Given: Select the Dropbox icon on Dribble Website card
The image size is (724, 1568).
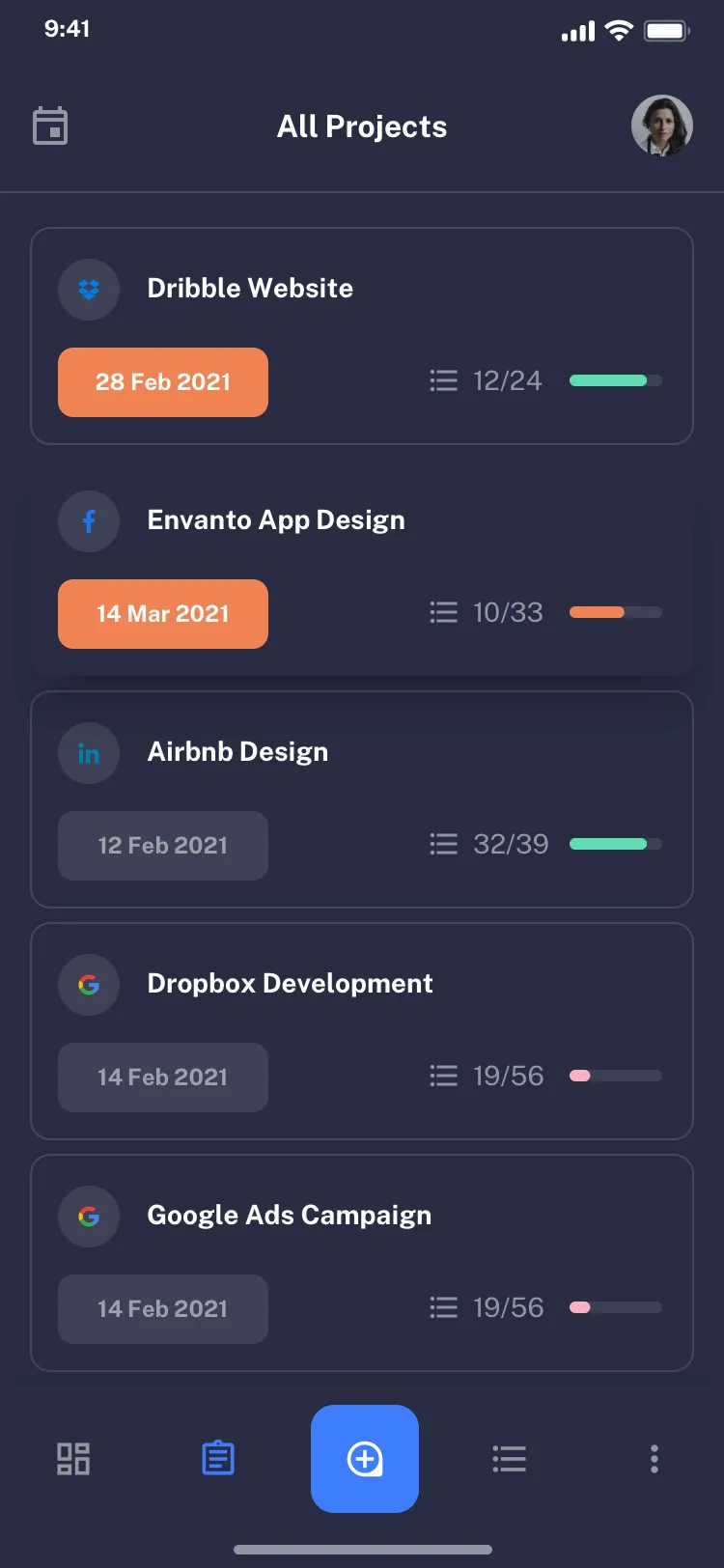Looking at the screenshot, I should pos(88,289).
